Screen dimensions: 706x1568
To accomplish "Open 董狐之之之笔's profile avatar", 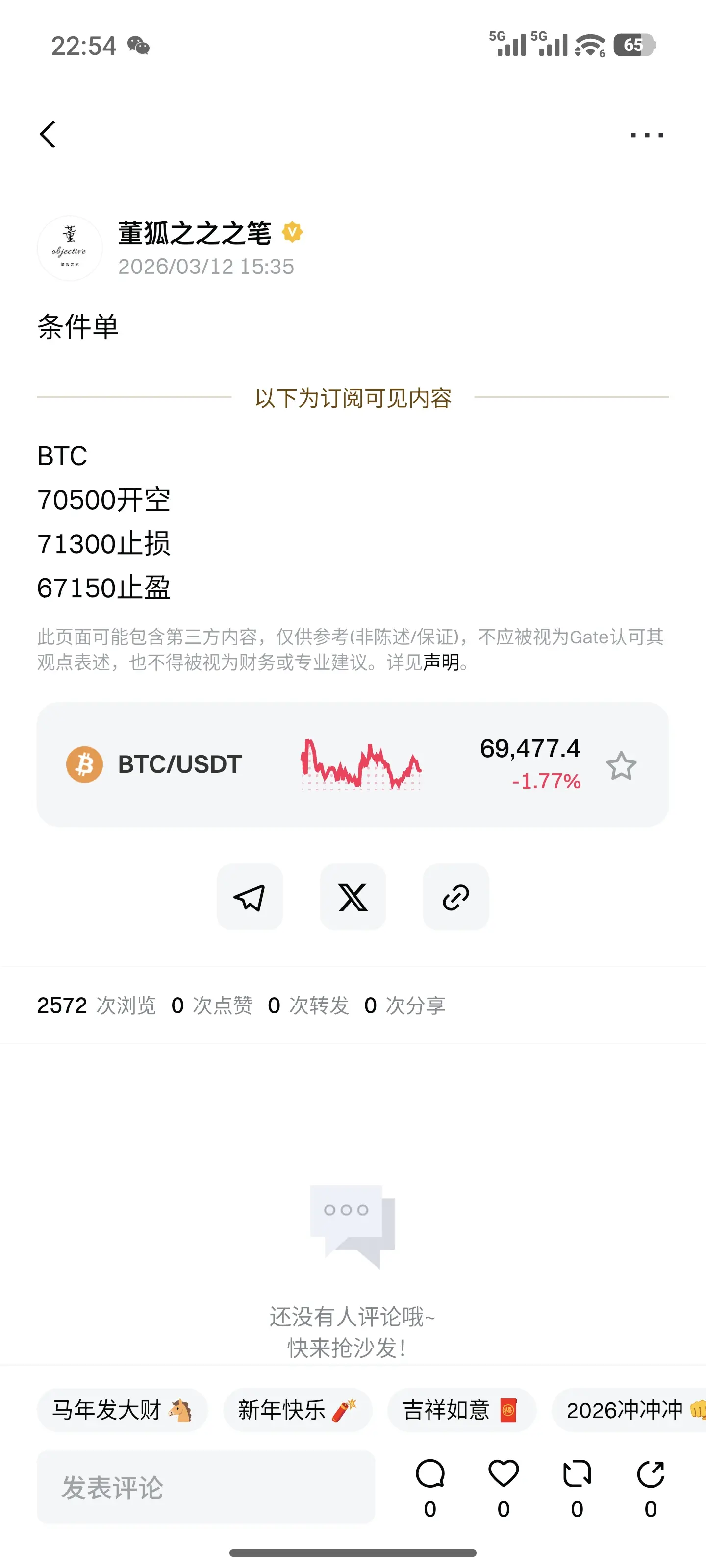I will point(70,248).
